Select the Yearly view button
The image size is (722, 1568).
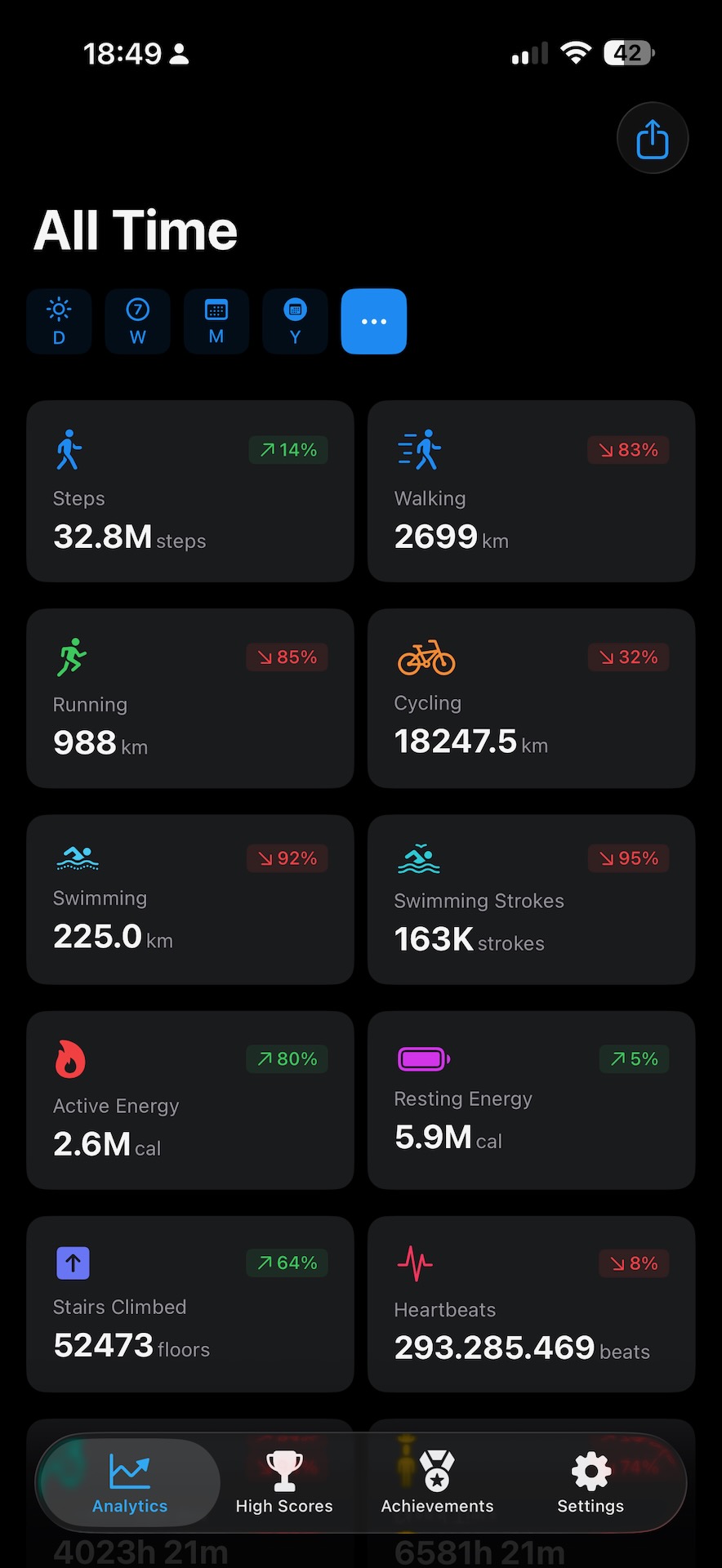tap(295, 321)
